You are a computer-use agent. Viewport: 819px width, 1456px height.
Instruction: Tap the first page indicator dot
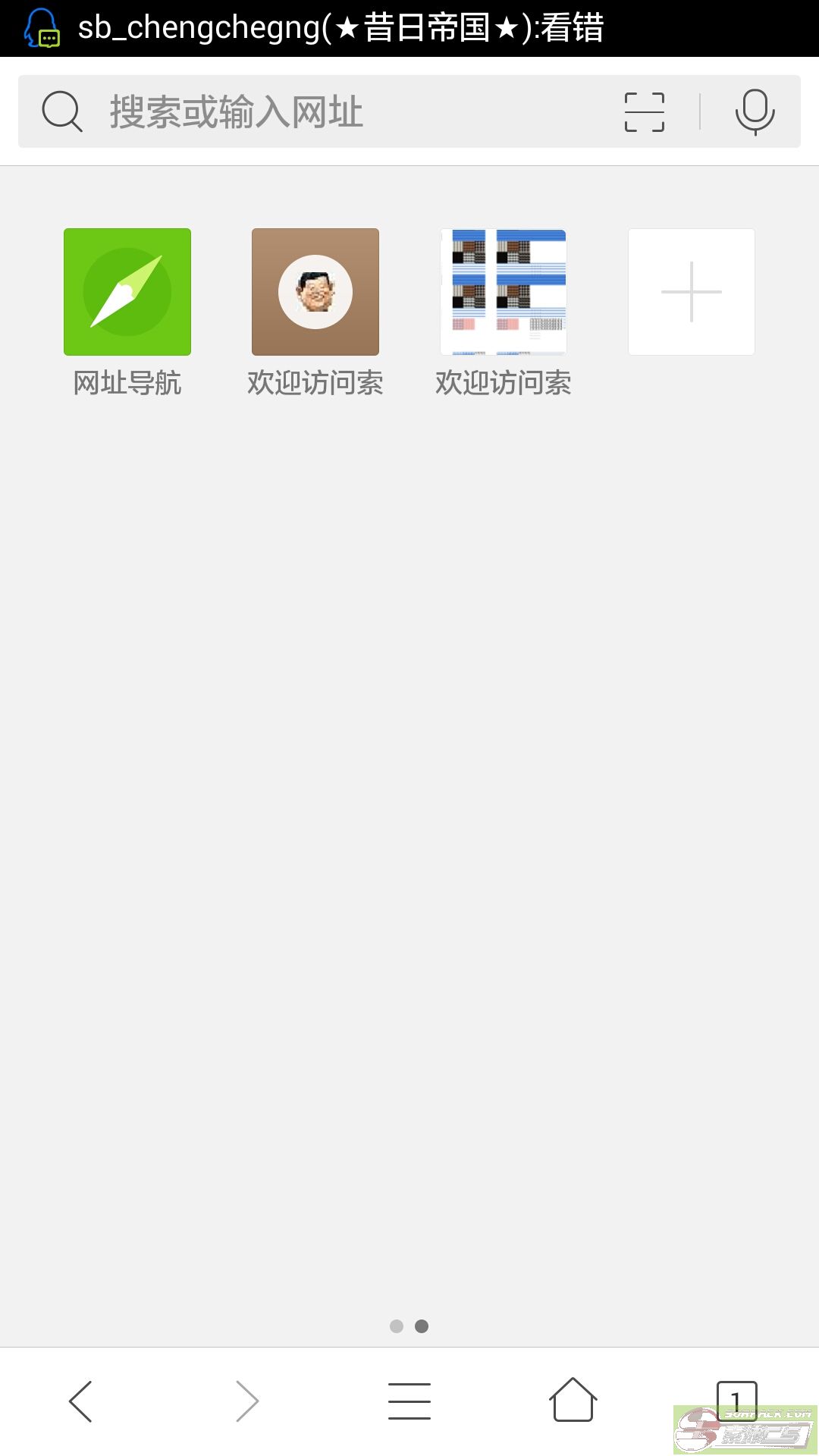pos(397,1326)
